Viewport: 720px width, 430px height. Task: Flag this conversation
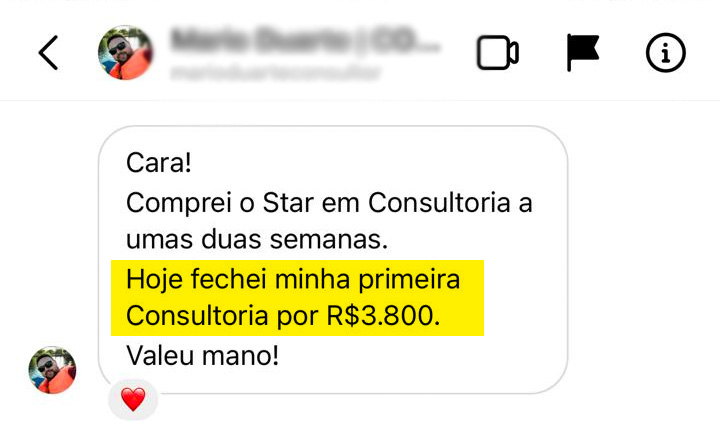click(x=582, y=53)
